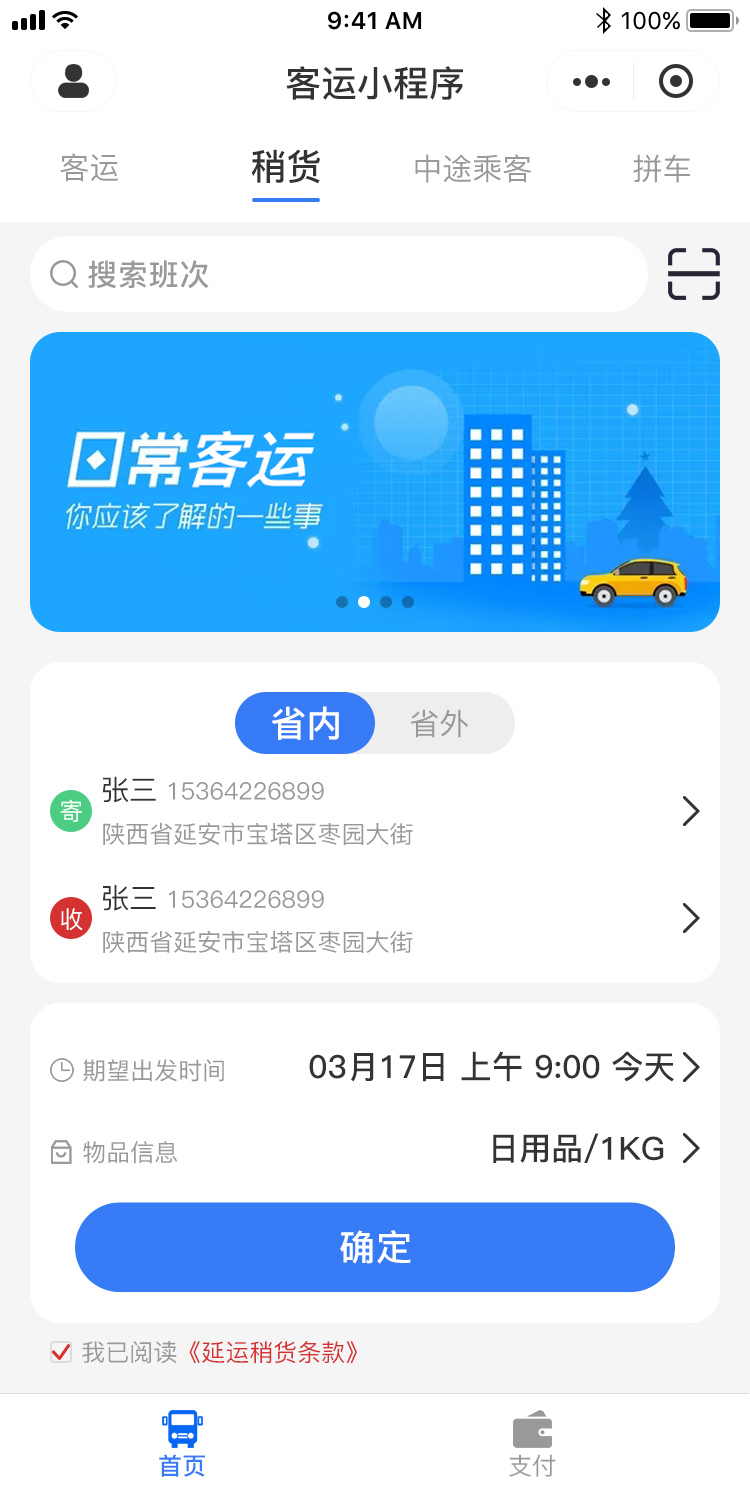Tap the 搜索班次 search box
The height and width of the screenshot is (1492, 750).
(338, 274)
